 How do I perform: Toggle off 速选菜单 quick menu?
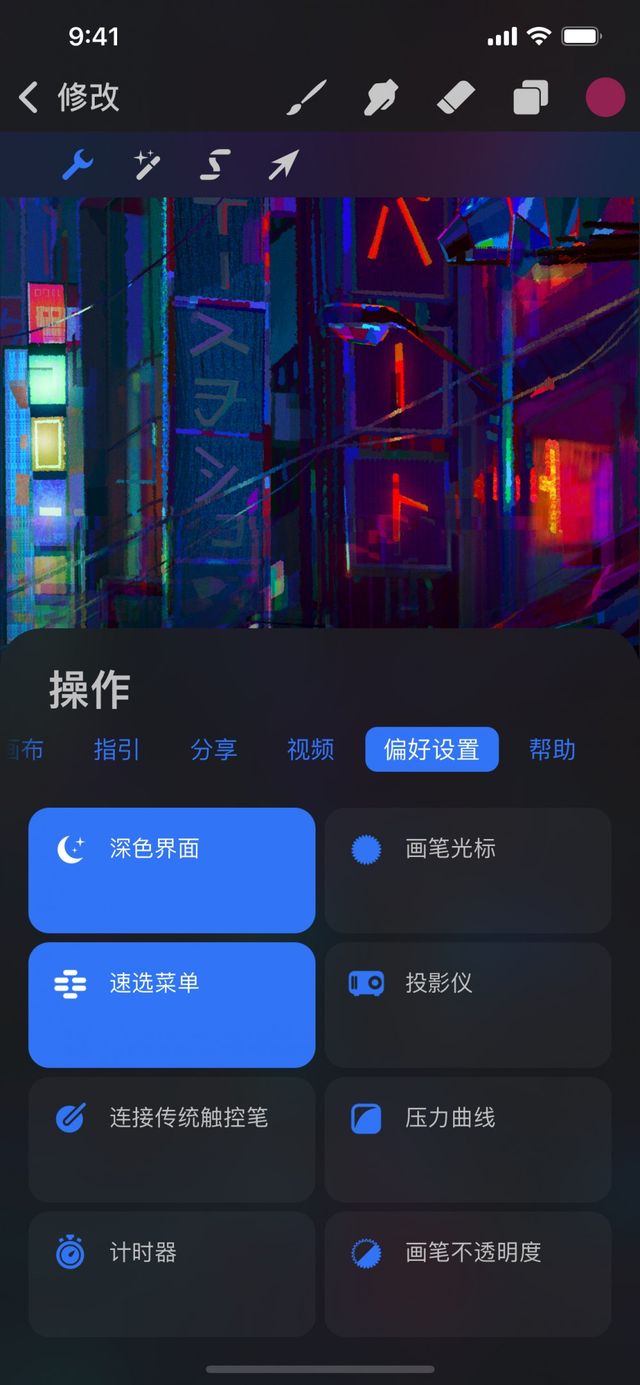(172, 1004)
